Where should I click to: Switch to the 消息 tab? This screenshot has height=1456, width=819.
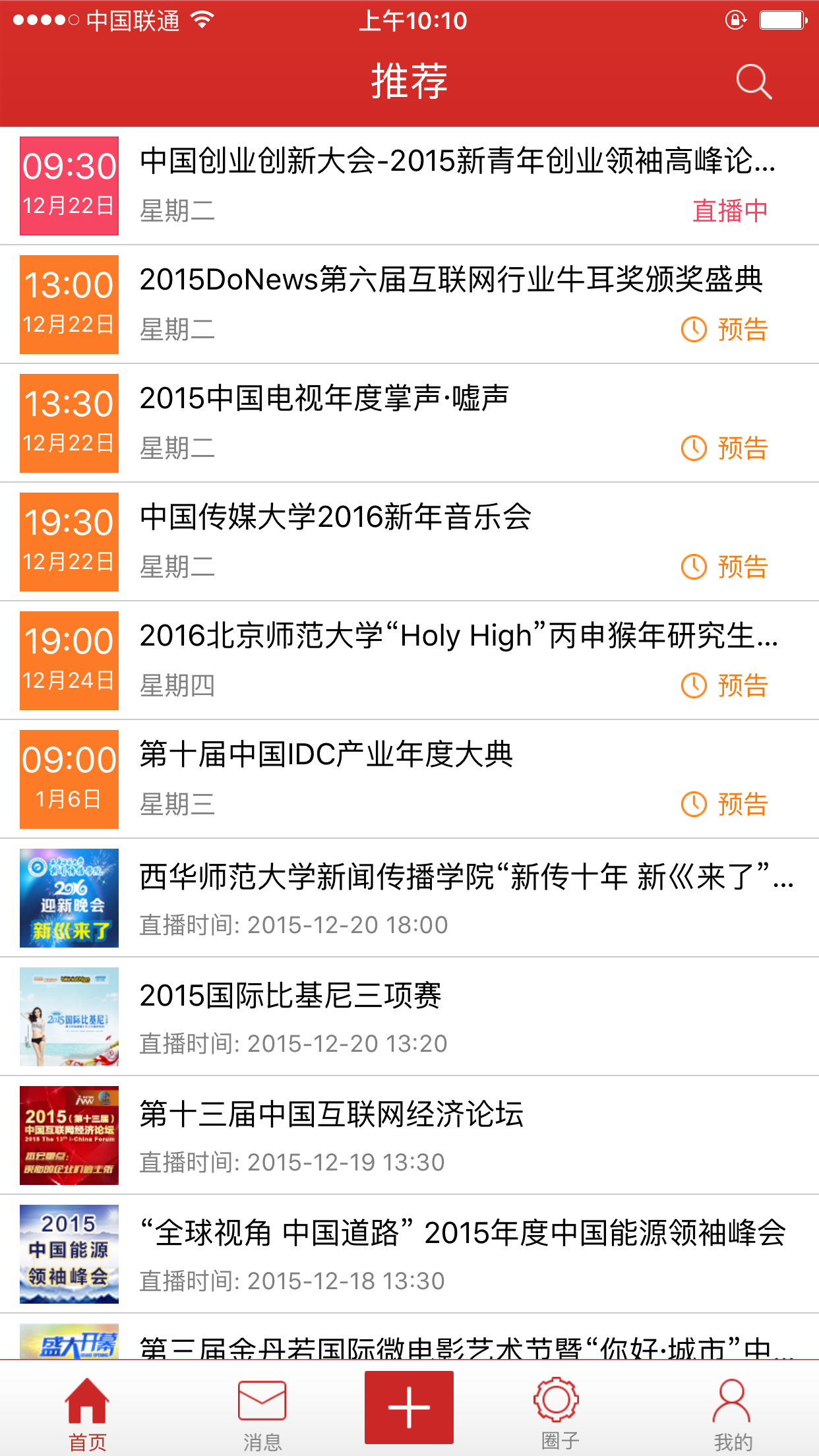[x=262, y=1412]
